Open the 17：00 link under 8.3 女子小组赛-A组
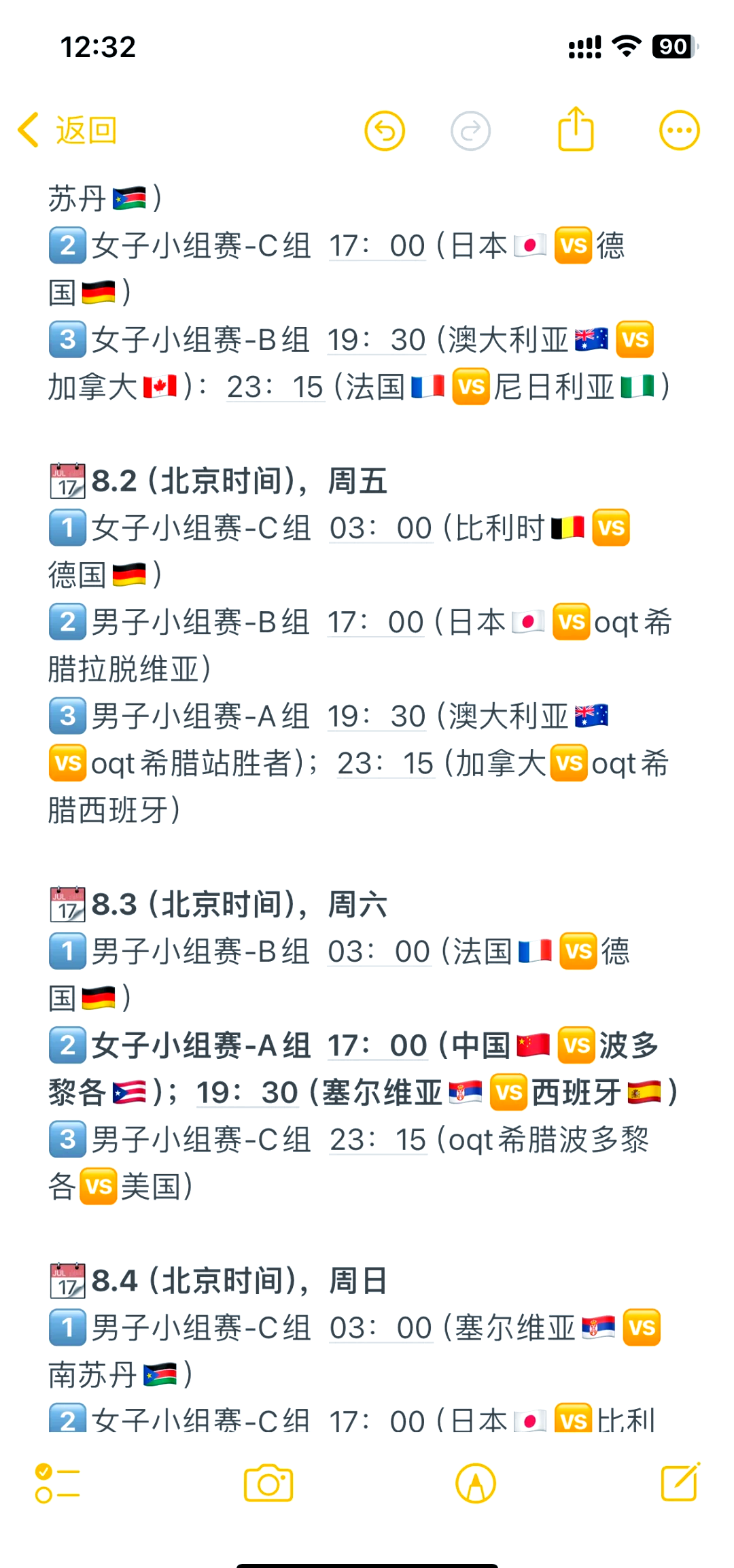The height and width of the screenshot is (1568, 734). tap(378, 1045)
